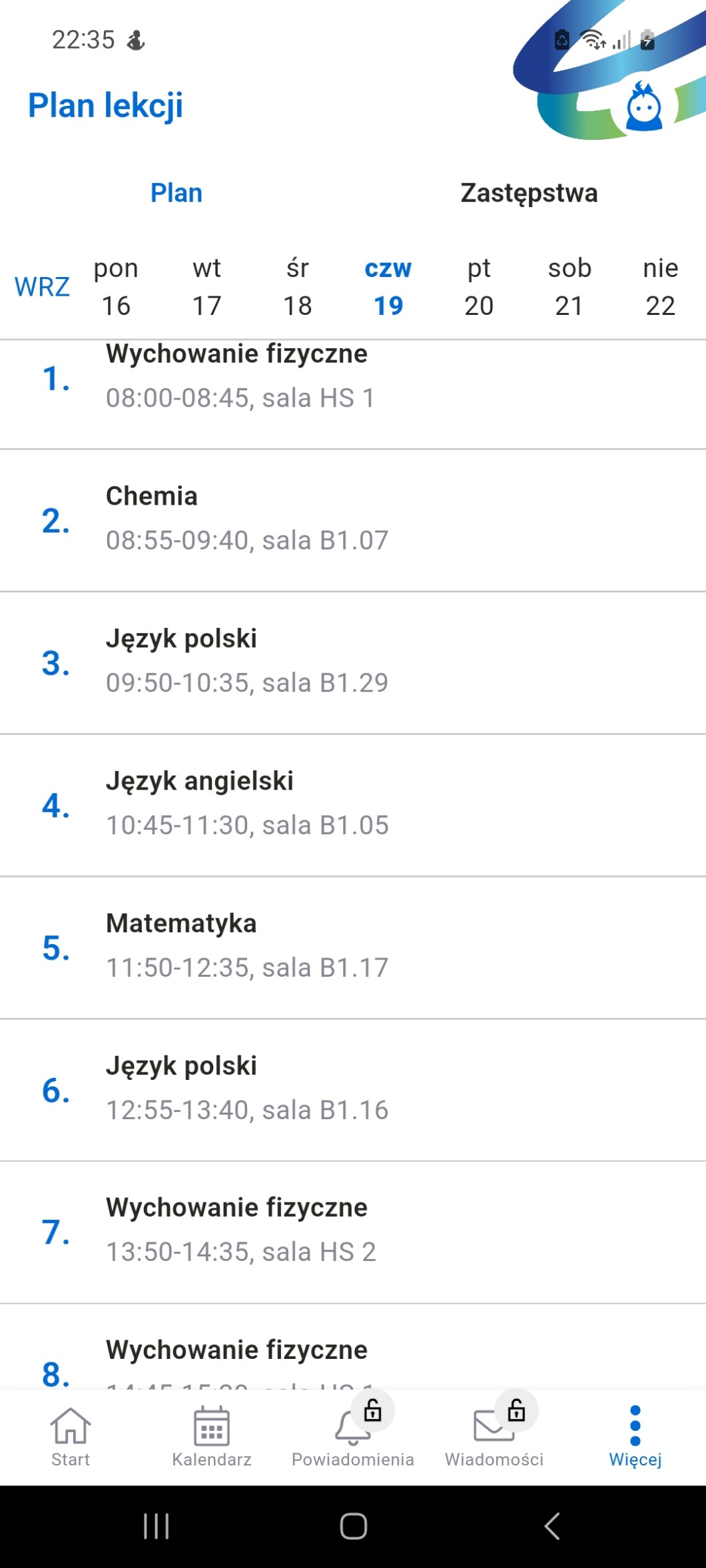Open Powiadomienia notifications tab
This screenshot has height=1568, width=706.
click(x=353, y=1437)
